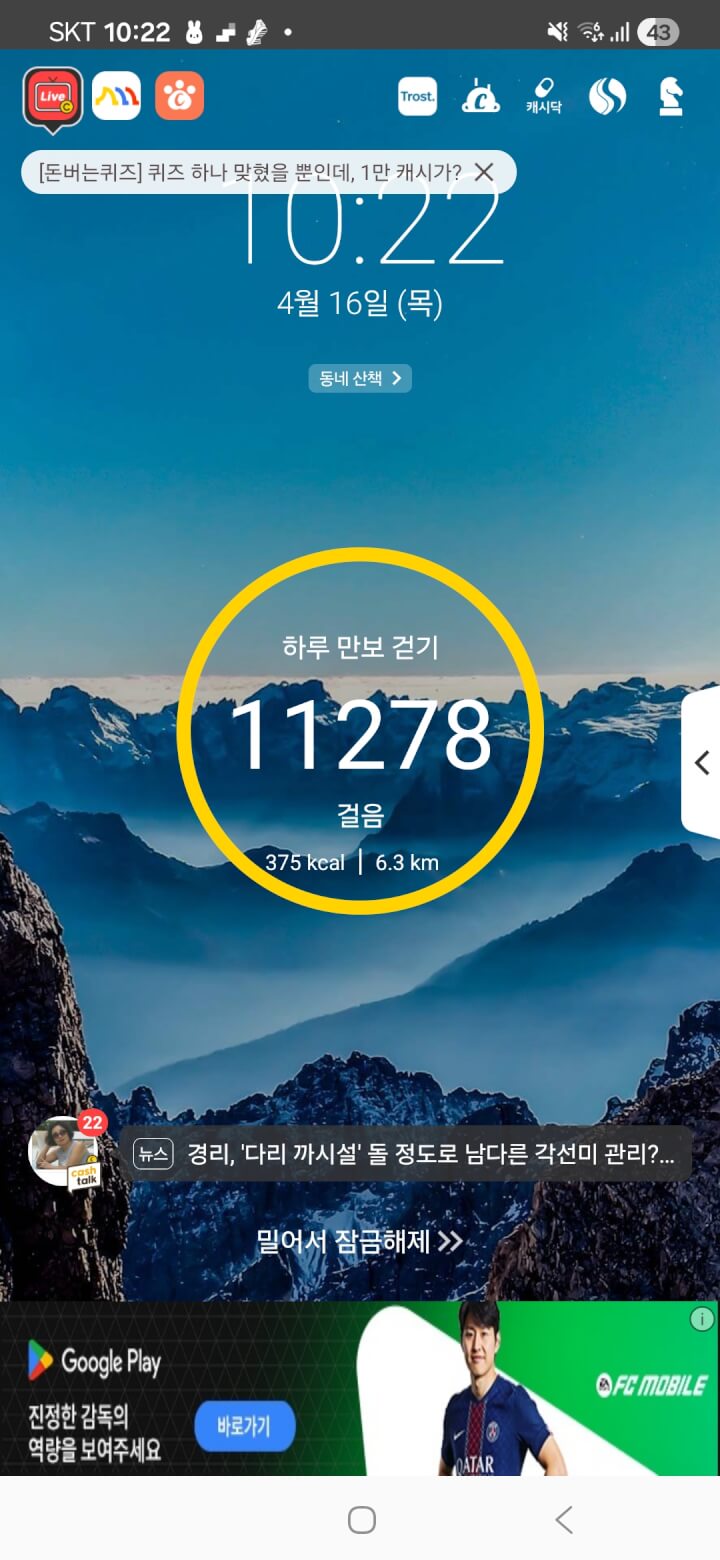This screenshot has width=720, height=1560.
Task: Open the orange paw icon
Action: (180, 96)
